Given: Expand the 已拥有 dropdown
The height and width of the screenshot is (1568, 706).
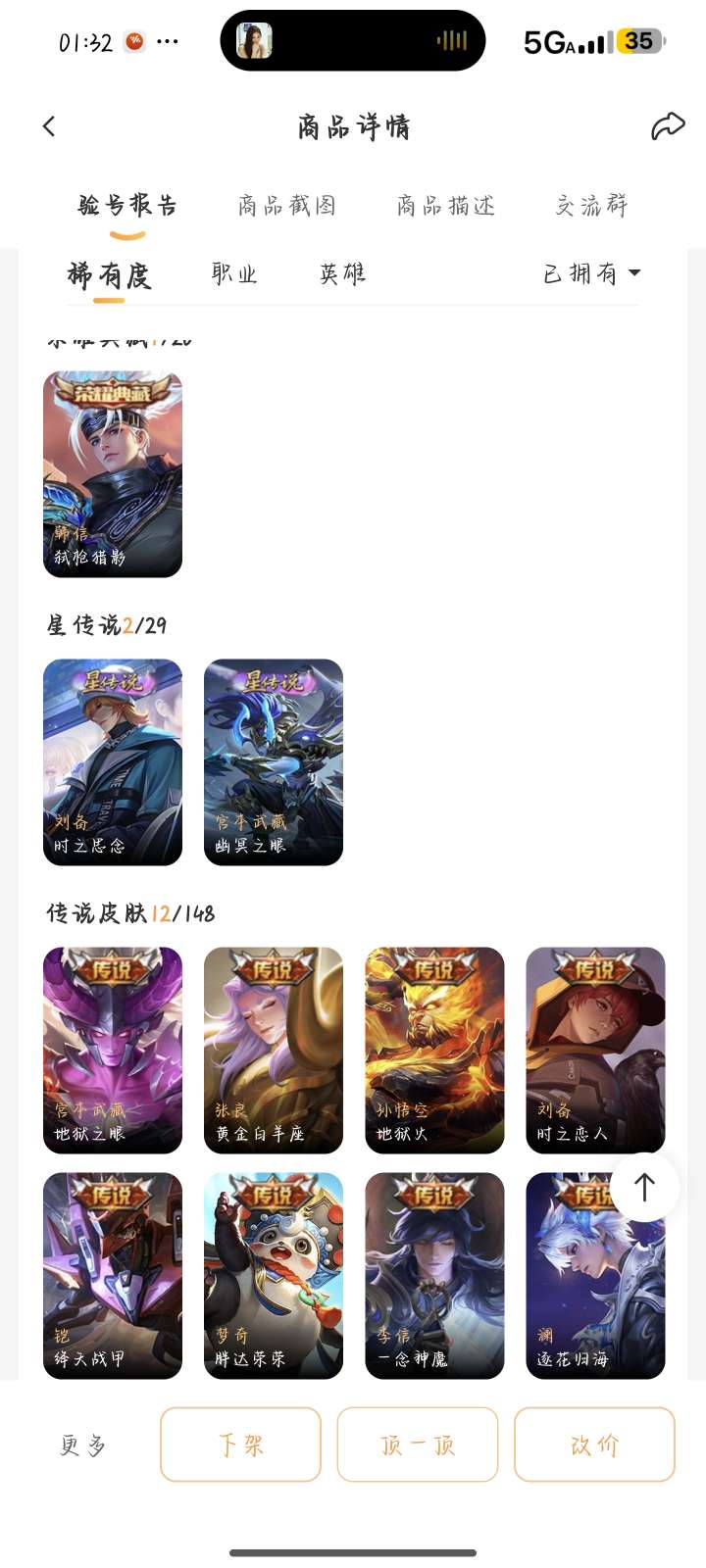Looking at the screenshot, I should (592, 273).
